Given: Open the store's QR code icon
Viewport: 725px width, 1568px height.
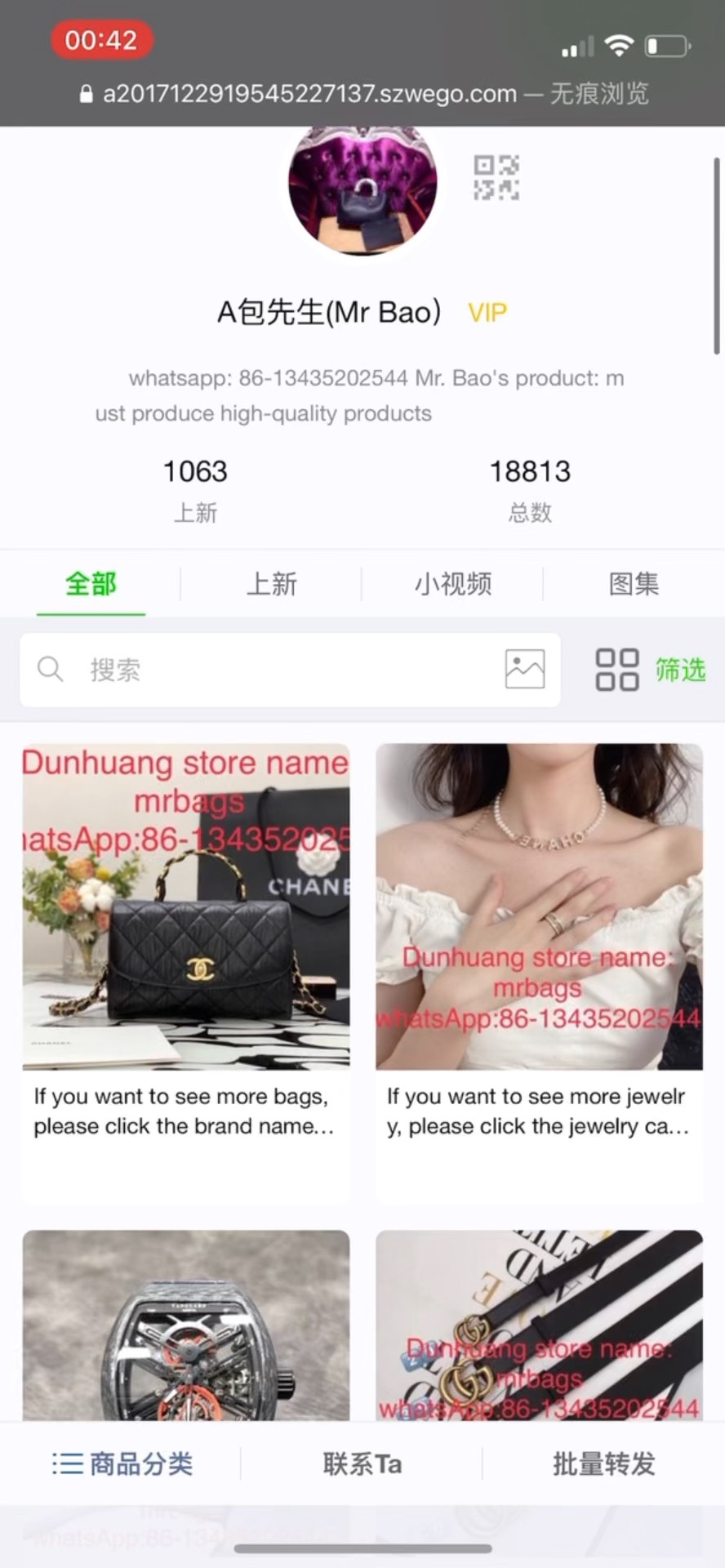Looking at the screenshot, I should [x=496, y=177].
